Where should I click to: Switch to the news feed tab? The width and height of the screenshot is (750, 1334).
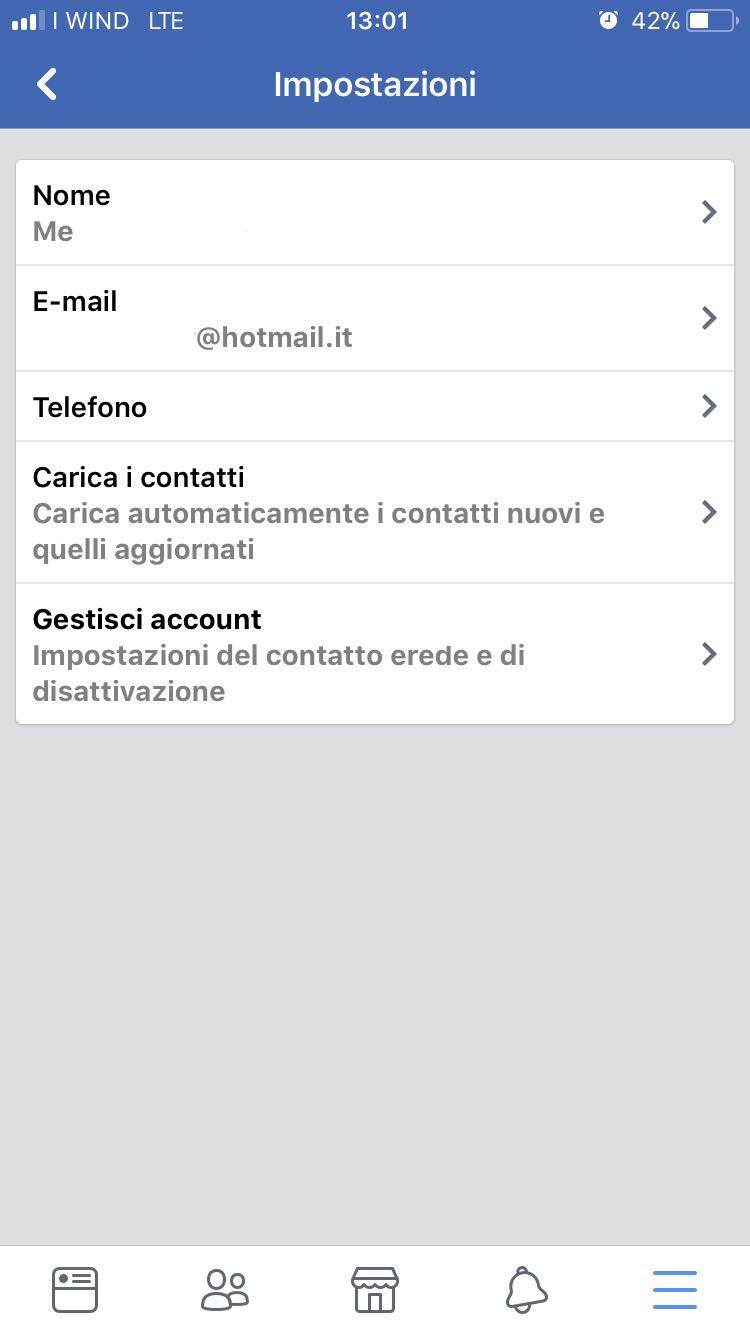(75, 1289)
